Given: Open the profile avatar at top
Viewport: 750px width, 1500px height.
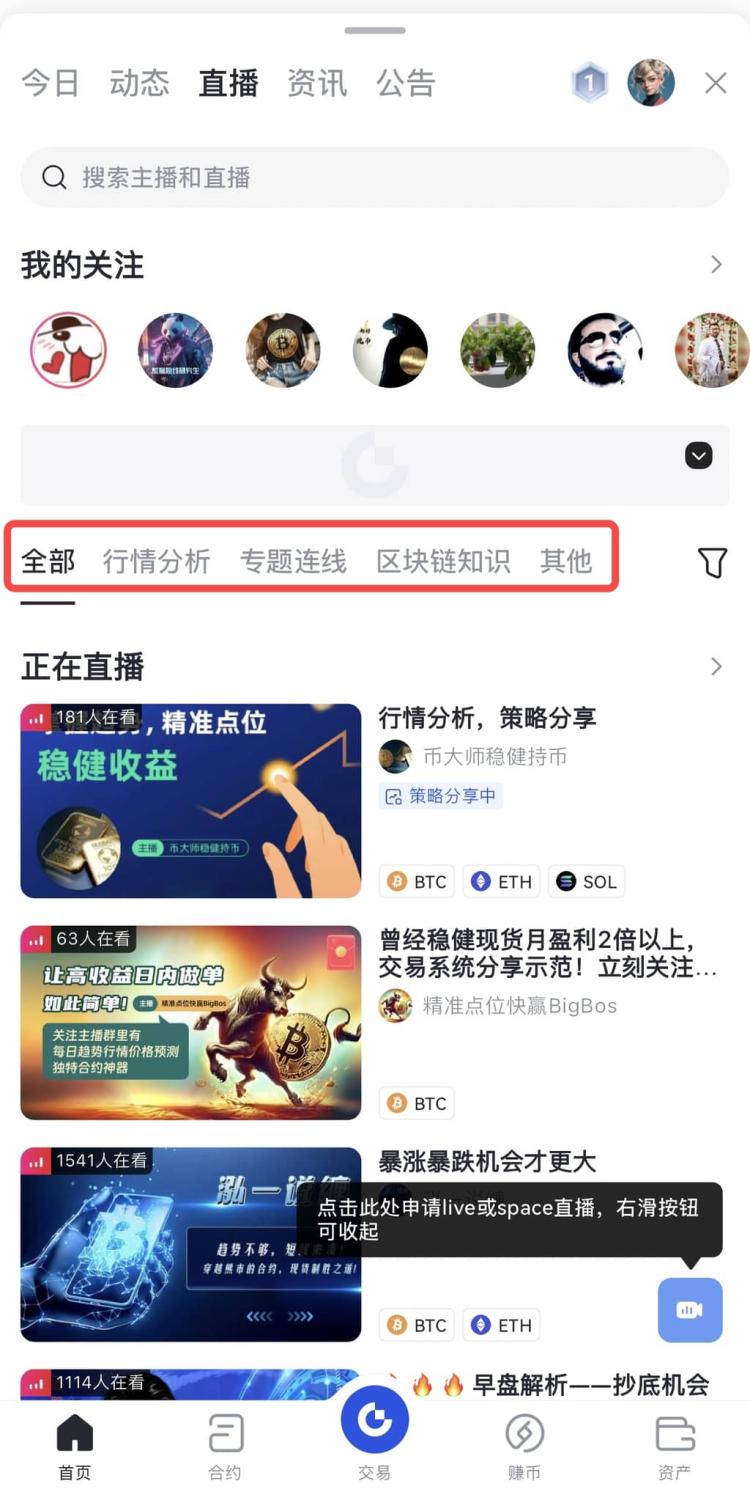Looking at the screenshot, I should point(651,83).
